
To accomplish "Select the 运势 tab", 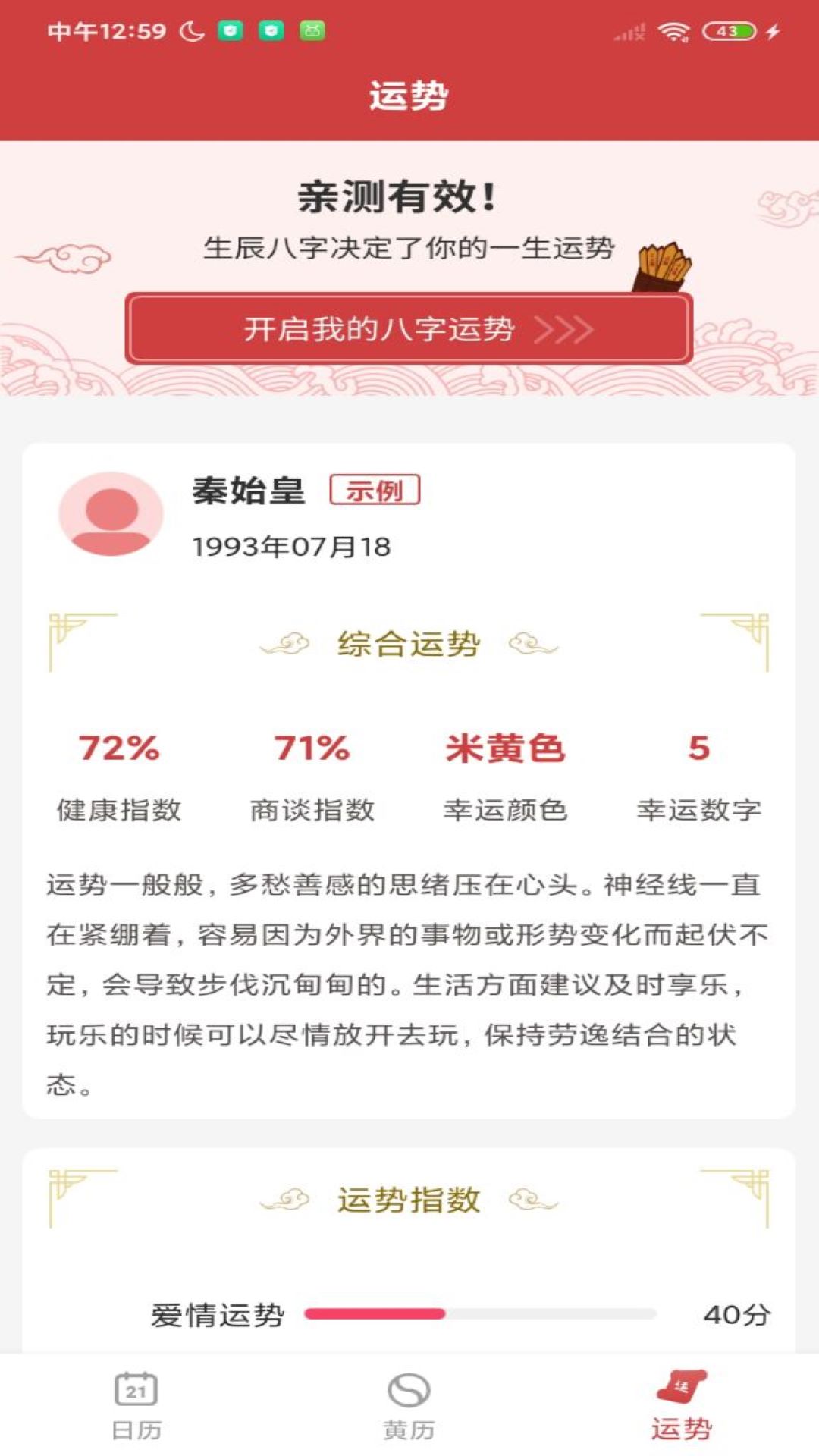I will click(682, 1405).
